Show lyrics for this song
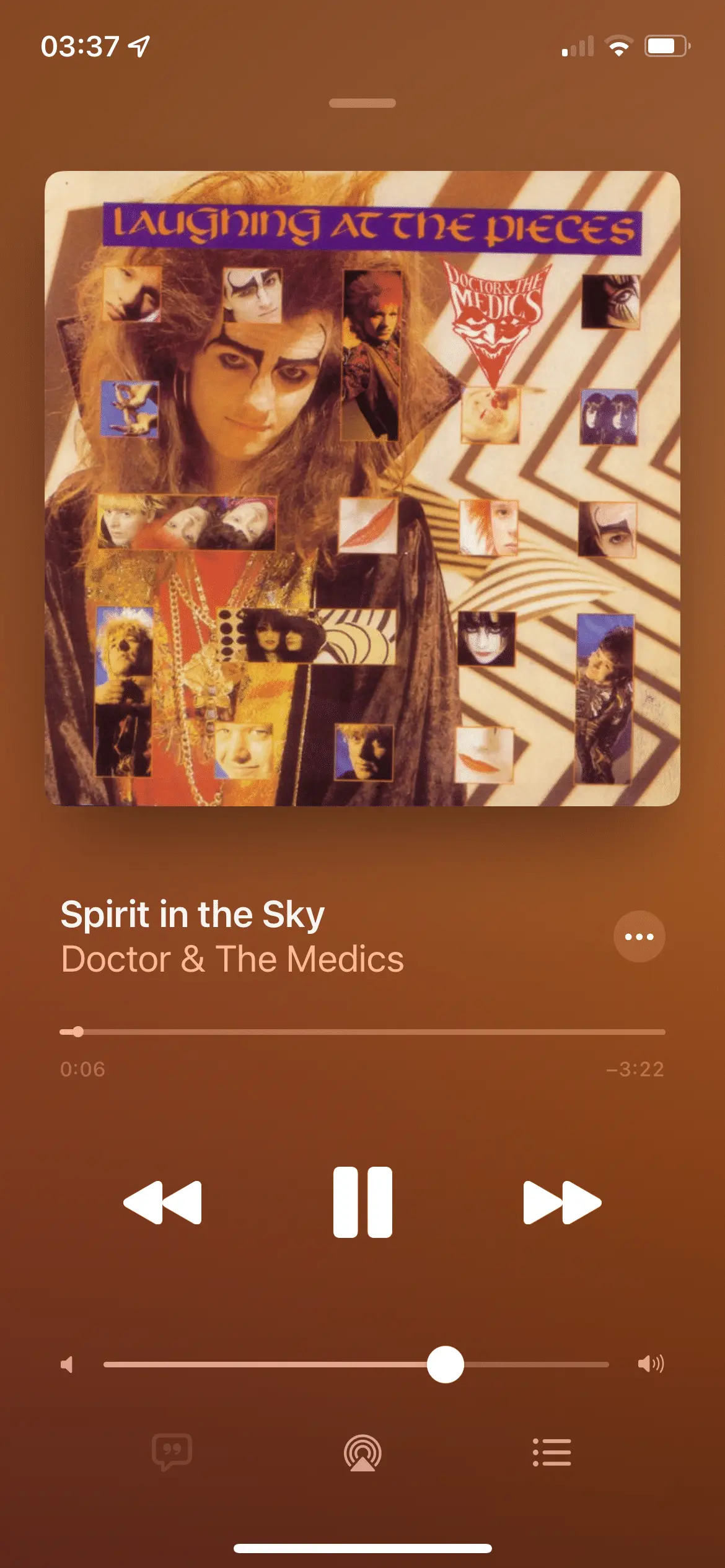725x1568 pixels. pyautogui.click(x=172, y=1452)
